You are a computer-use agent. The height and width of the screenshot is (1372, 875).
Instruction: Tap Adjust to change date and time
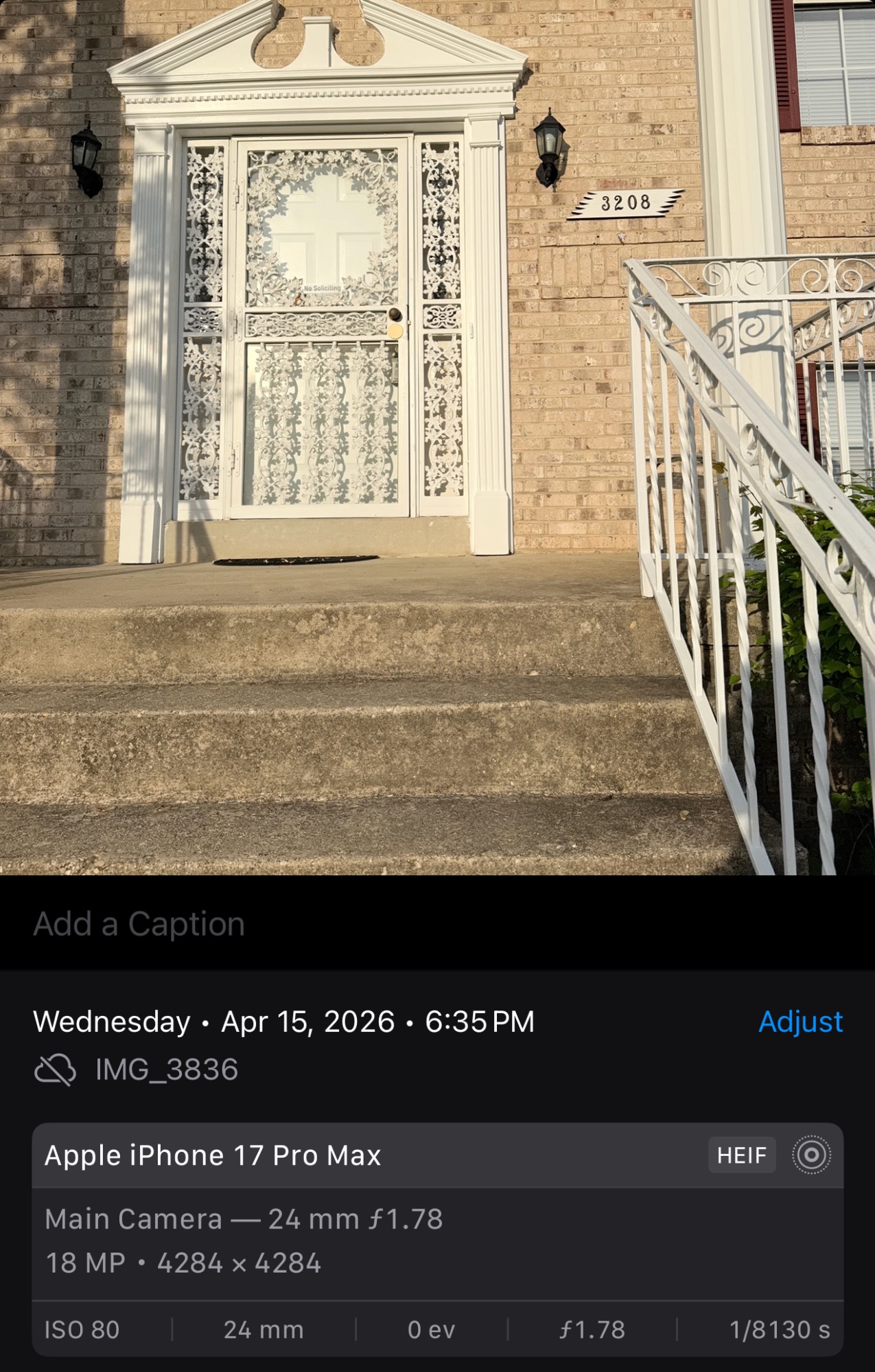[800, 1021]
